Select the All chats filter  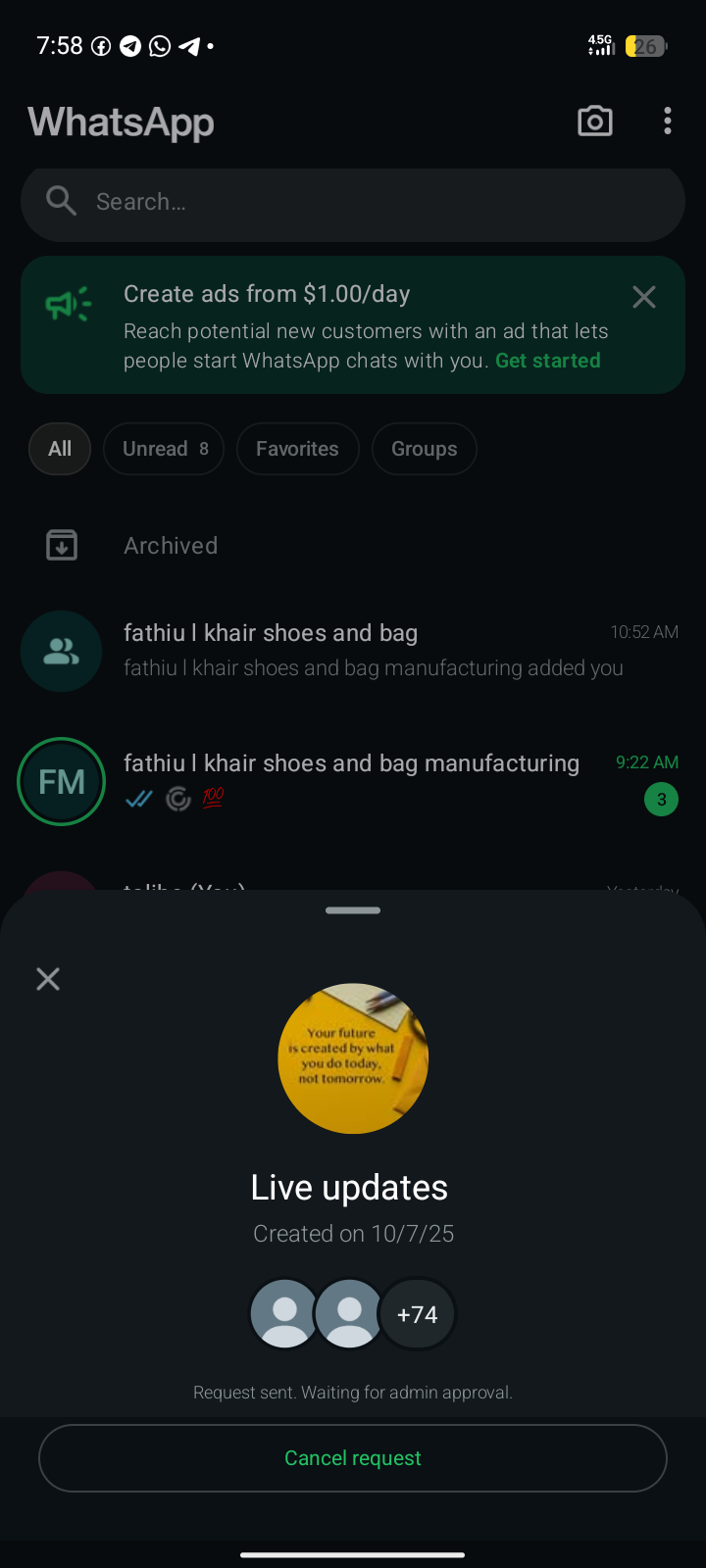click(60, 449)
